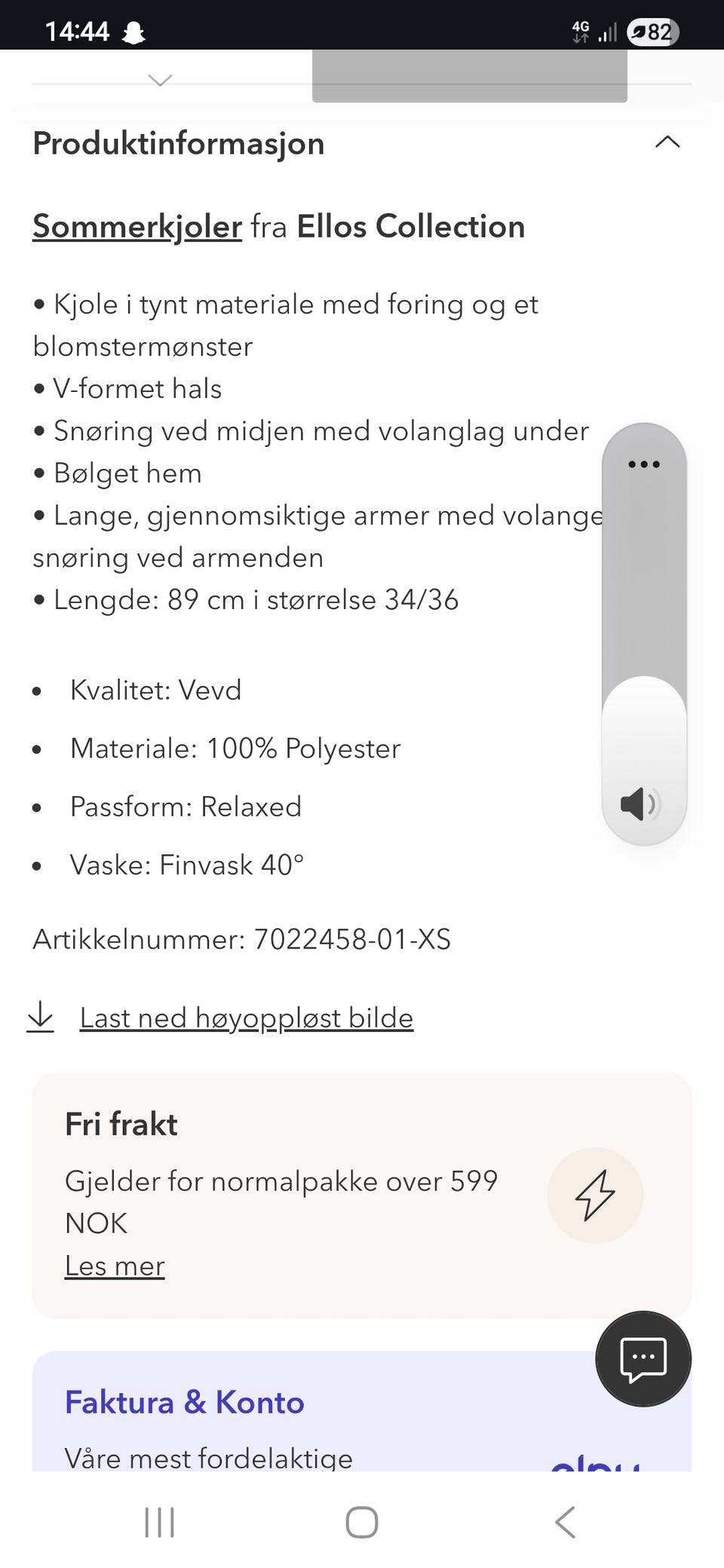Expand the Faktura & Konto card
The height and width of the screenshot is (1568, 724).
tap(184, 1402)
